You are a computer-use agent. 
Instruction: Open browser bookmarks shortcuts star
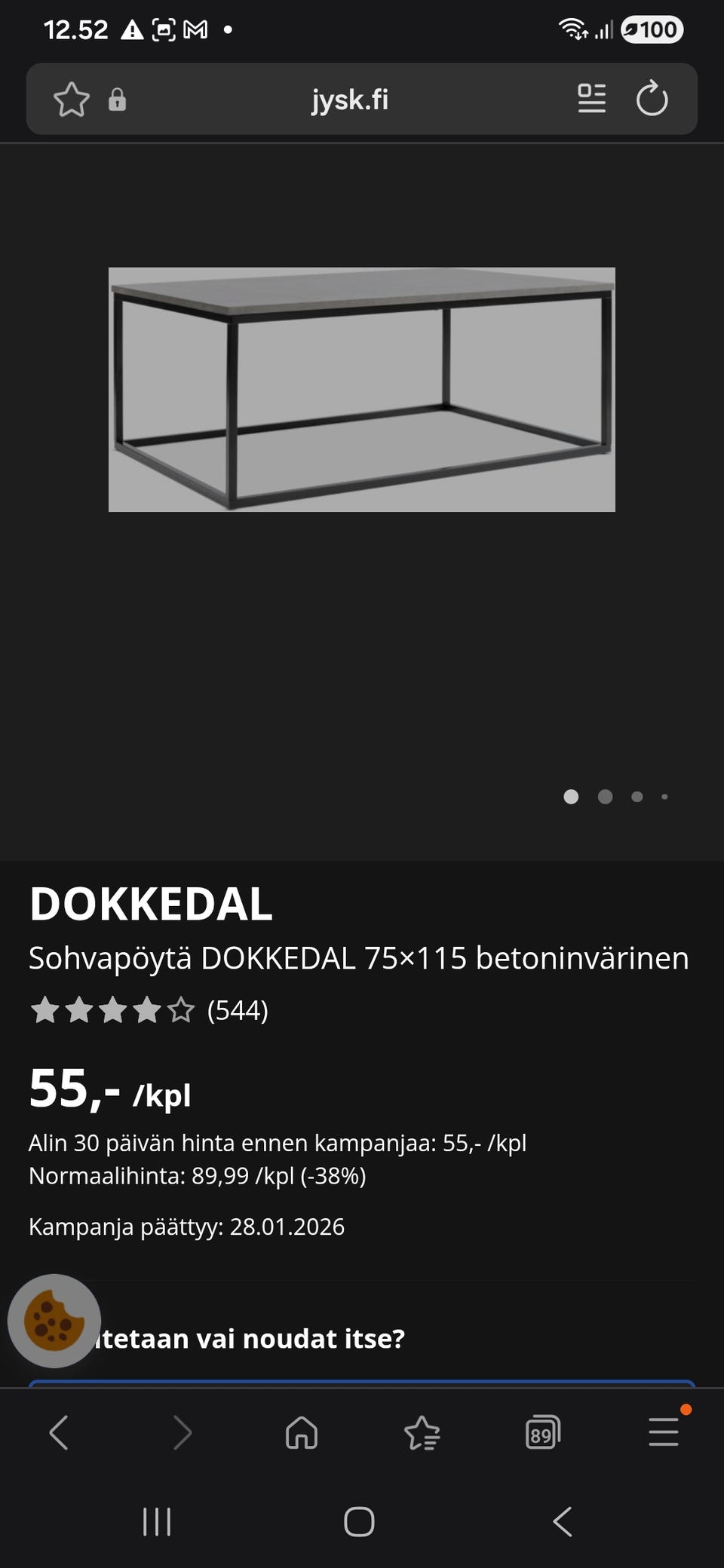(422, 1432)
